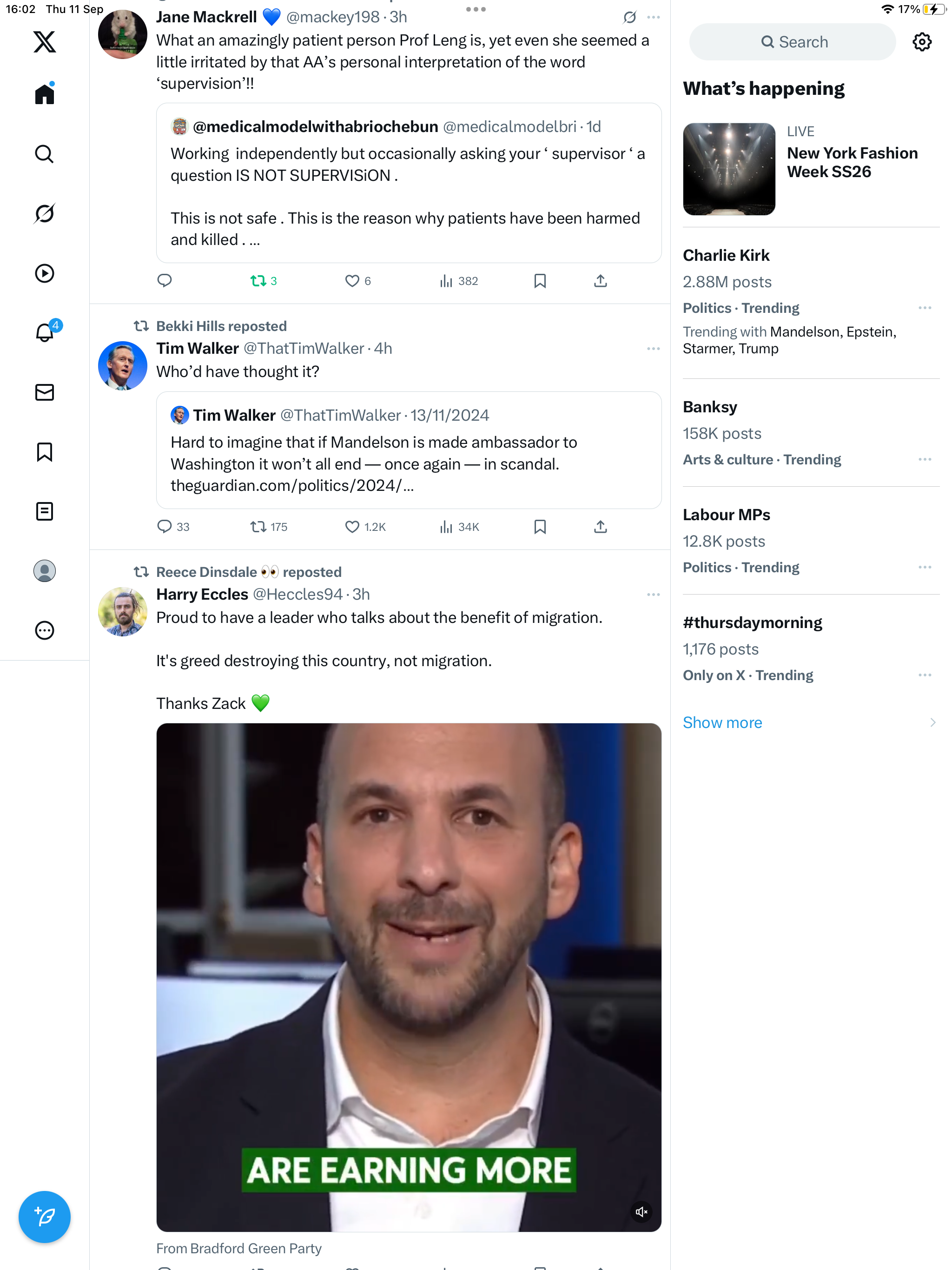
Task: Share Tim Walker's post
Action: click(x=600, y=527)
